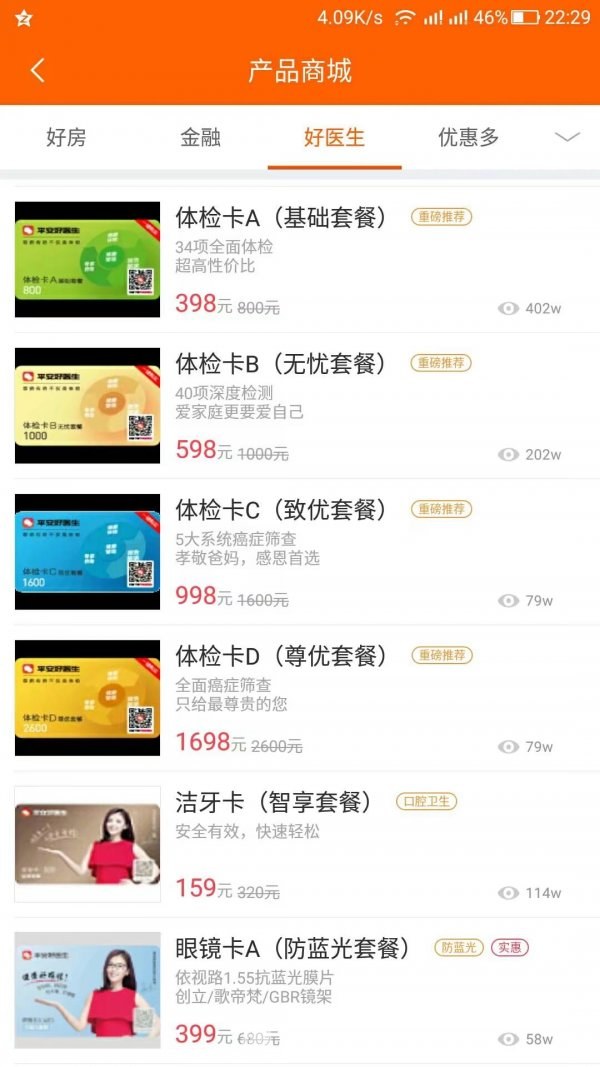Open 体检卡B（无忧套餐）product
Screen dimensions: 600x1067
300,406
